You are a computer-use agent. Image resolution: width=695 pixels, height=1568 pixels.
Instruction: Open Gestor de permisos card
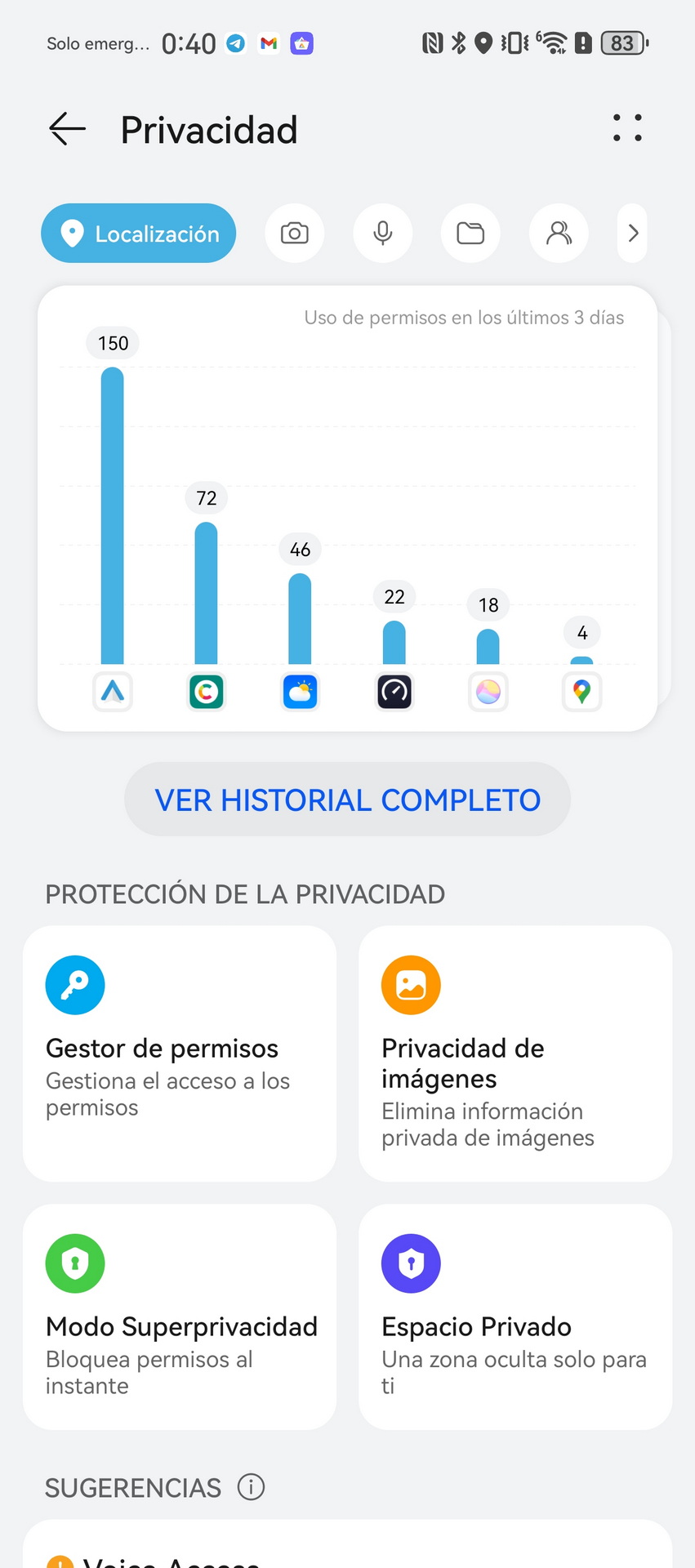coord(180,1053)
